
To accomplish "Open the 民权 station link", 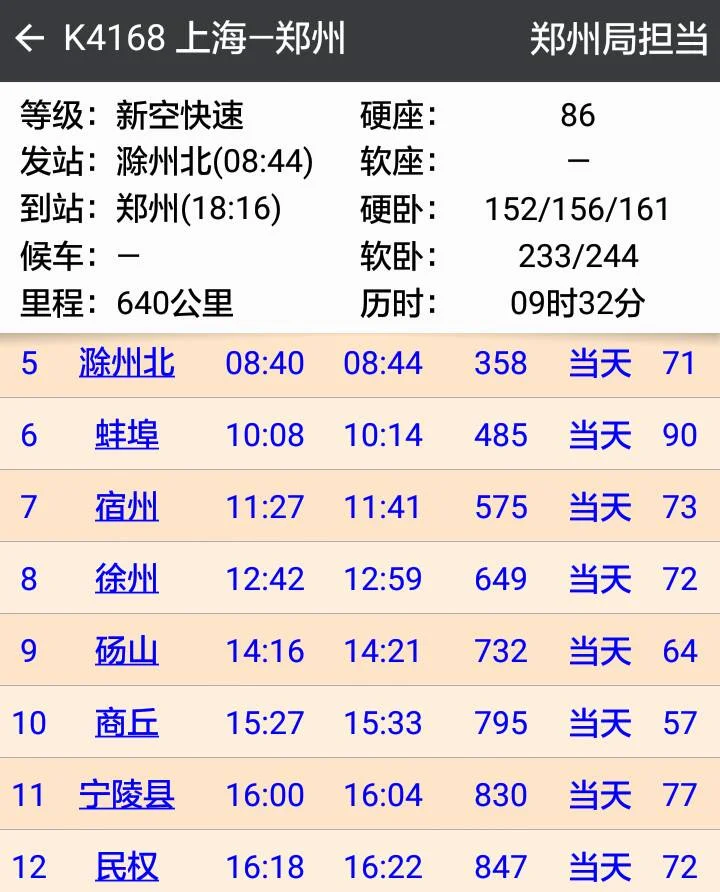I will 125,867.
